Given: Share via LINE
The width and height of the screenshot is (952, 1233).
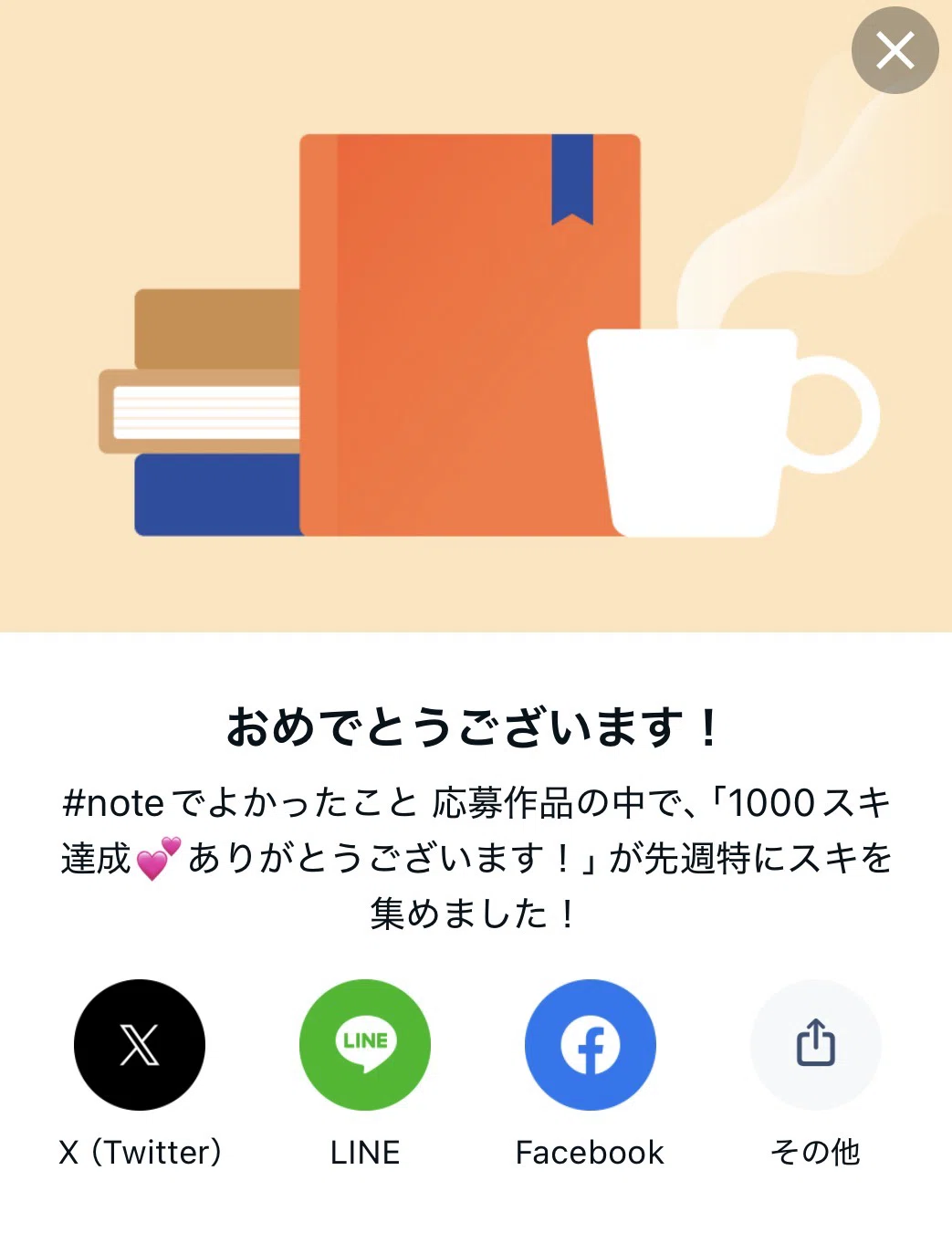Looking at the screenshot, I should point(365,1044).
